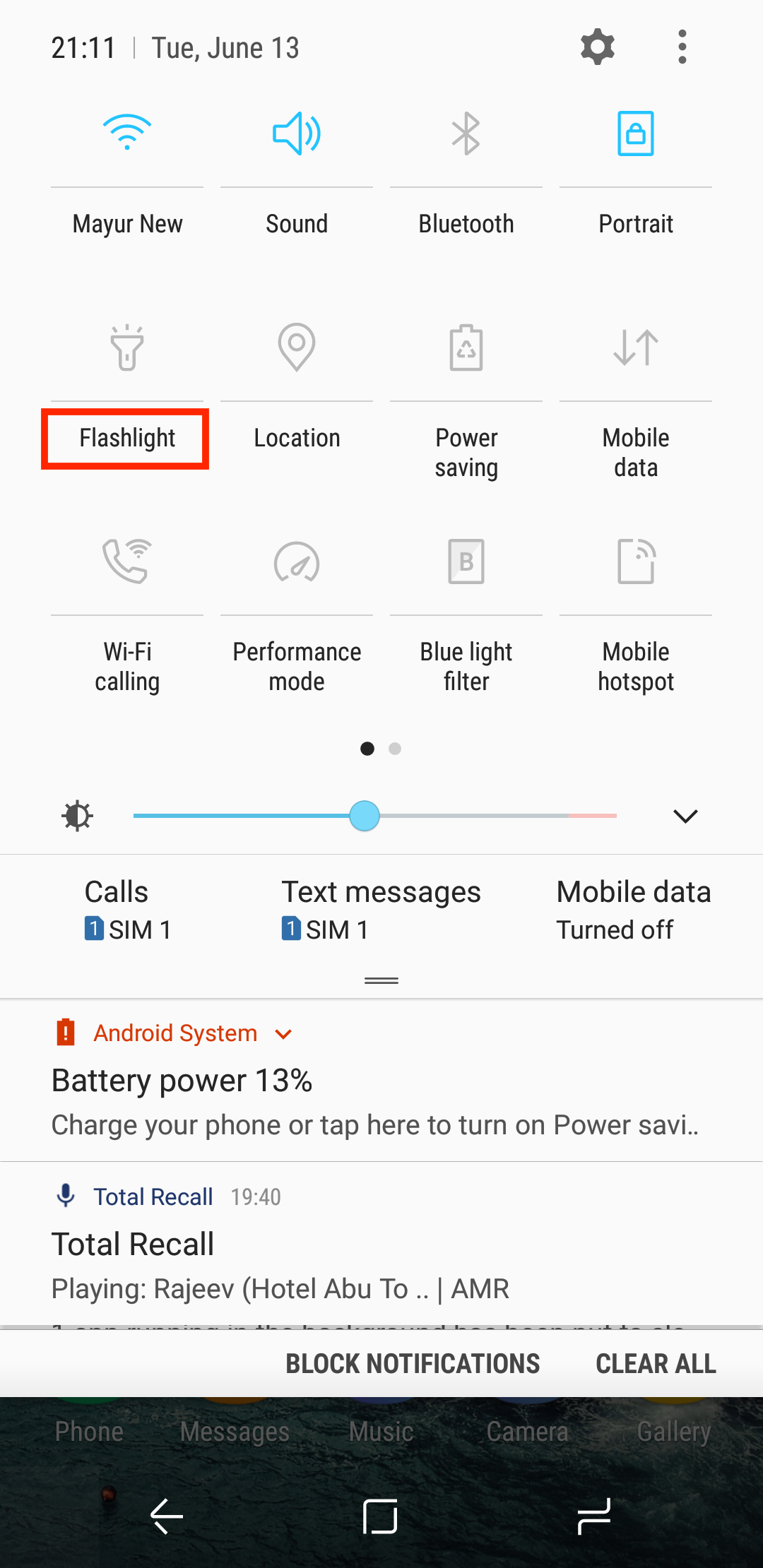The image size is (763, 1568).
Task: Clear all notifications
Action: click(656, 1364)
